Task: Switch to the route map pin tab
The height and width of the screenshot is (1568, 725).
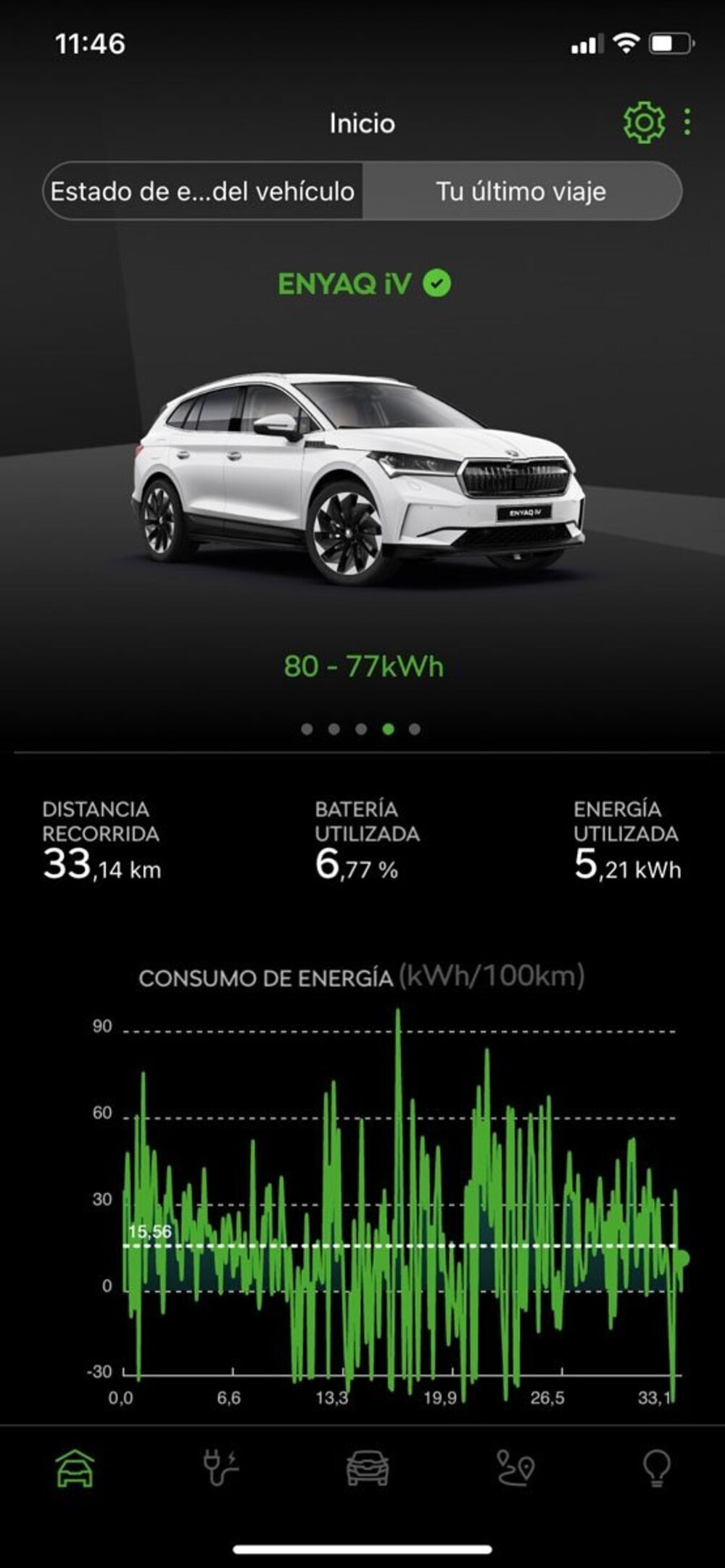Action: tap(515, 1468)
